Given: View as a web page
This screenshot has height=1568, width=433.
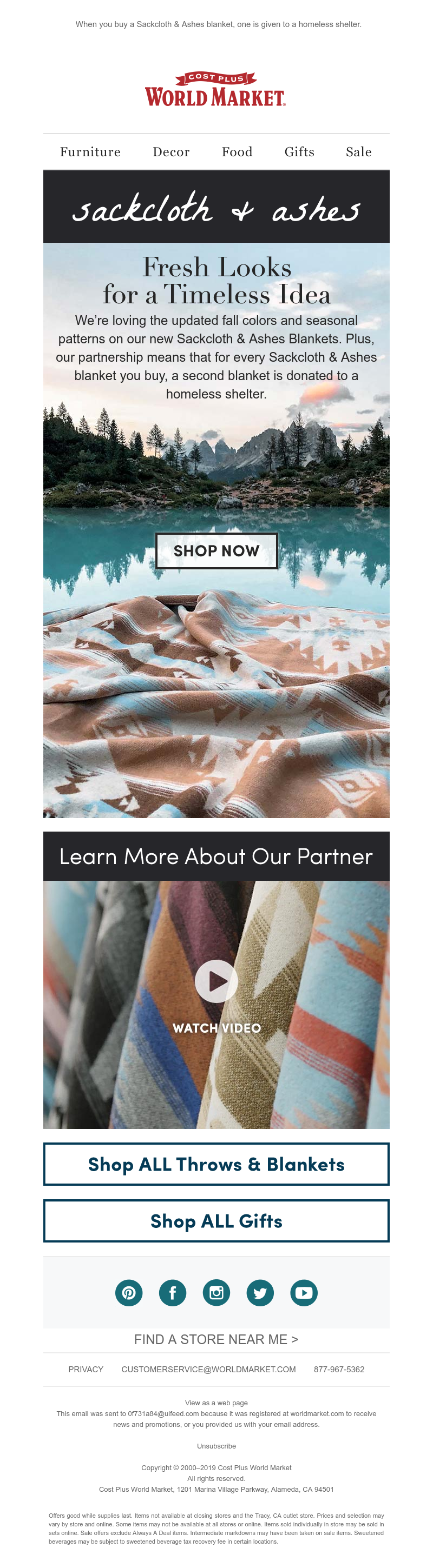Looking at the screenshot, I should pyautogui.click(x=216, y=1403).
